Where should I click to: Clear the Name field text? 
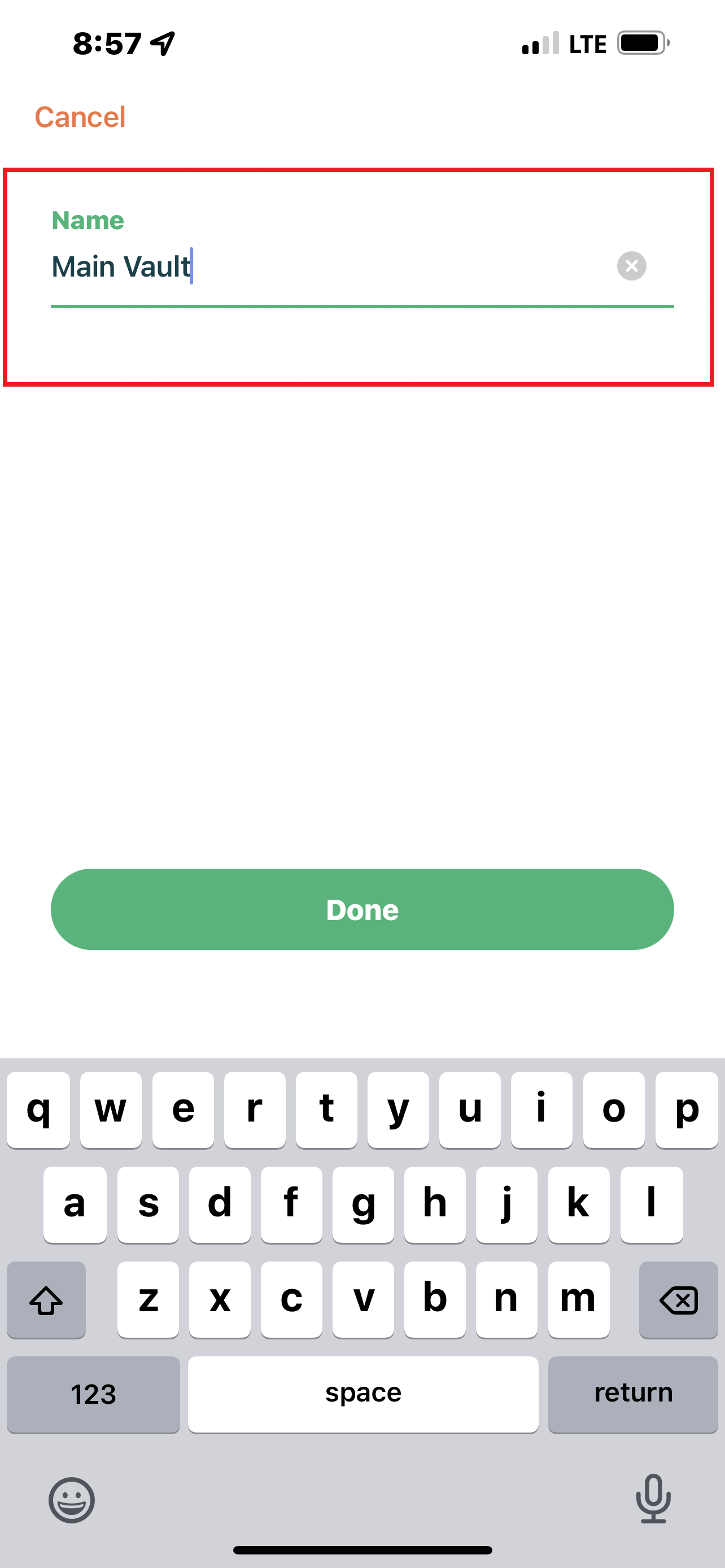point(631,266)
